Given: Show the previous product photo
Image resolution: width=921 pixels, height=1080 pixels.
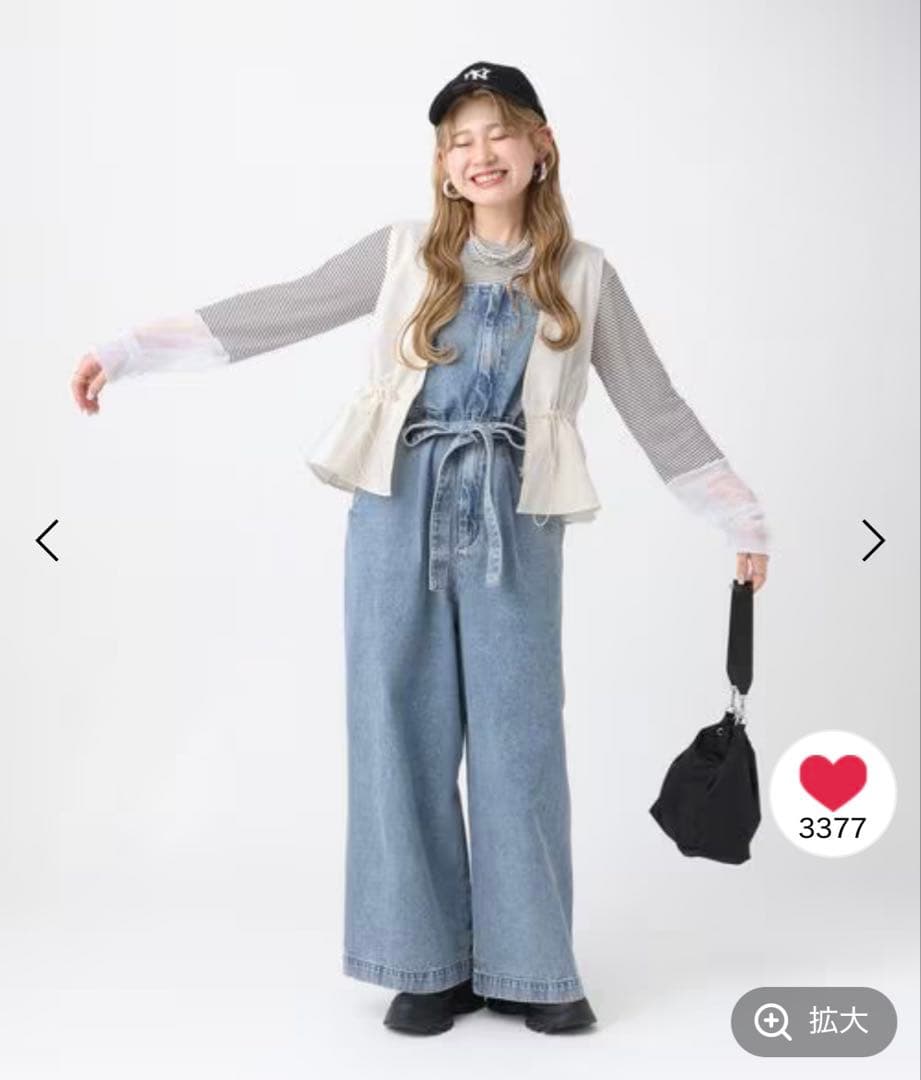Looking at the screenshot, I should click(47, 540).
